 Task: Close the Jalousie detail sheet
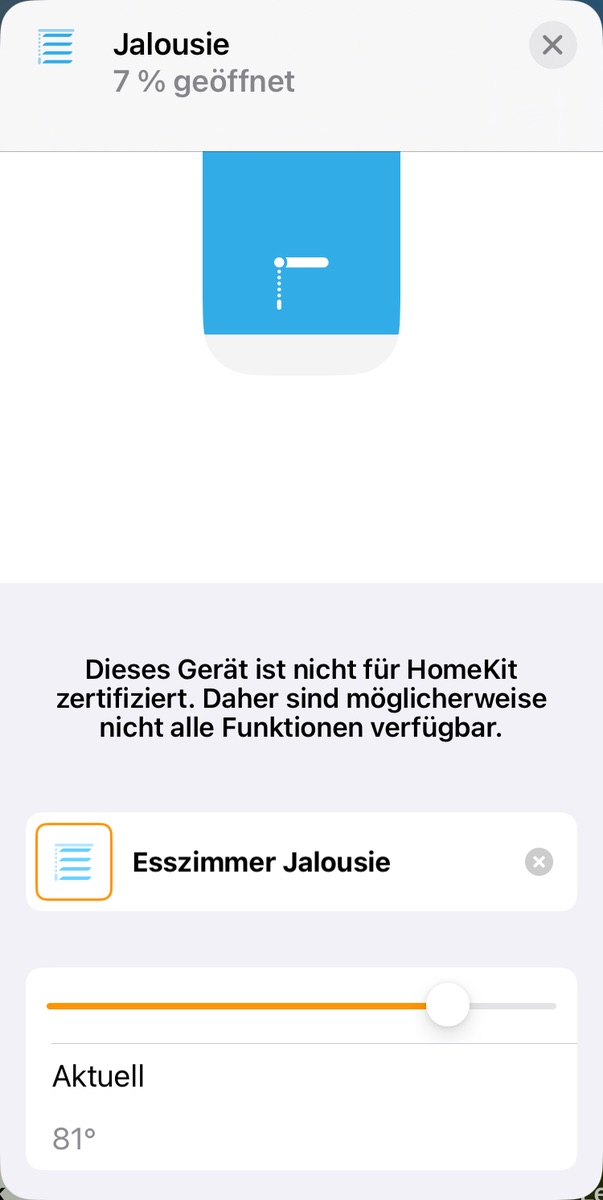(x=552, y=45)
